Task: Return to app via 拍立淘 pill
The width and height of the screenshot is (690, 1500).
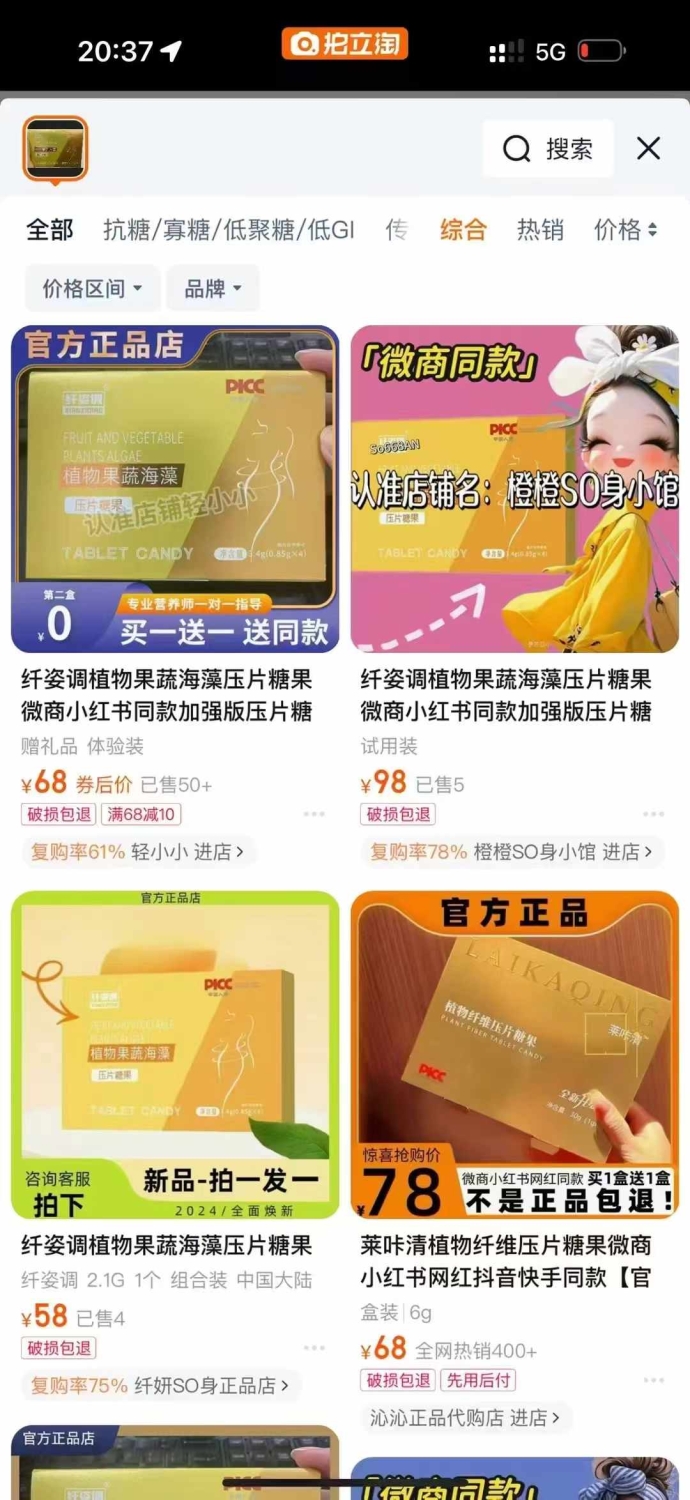Action: point(345,45)
